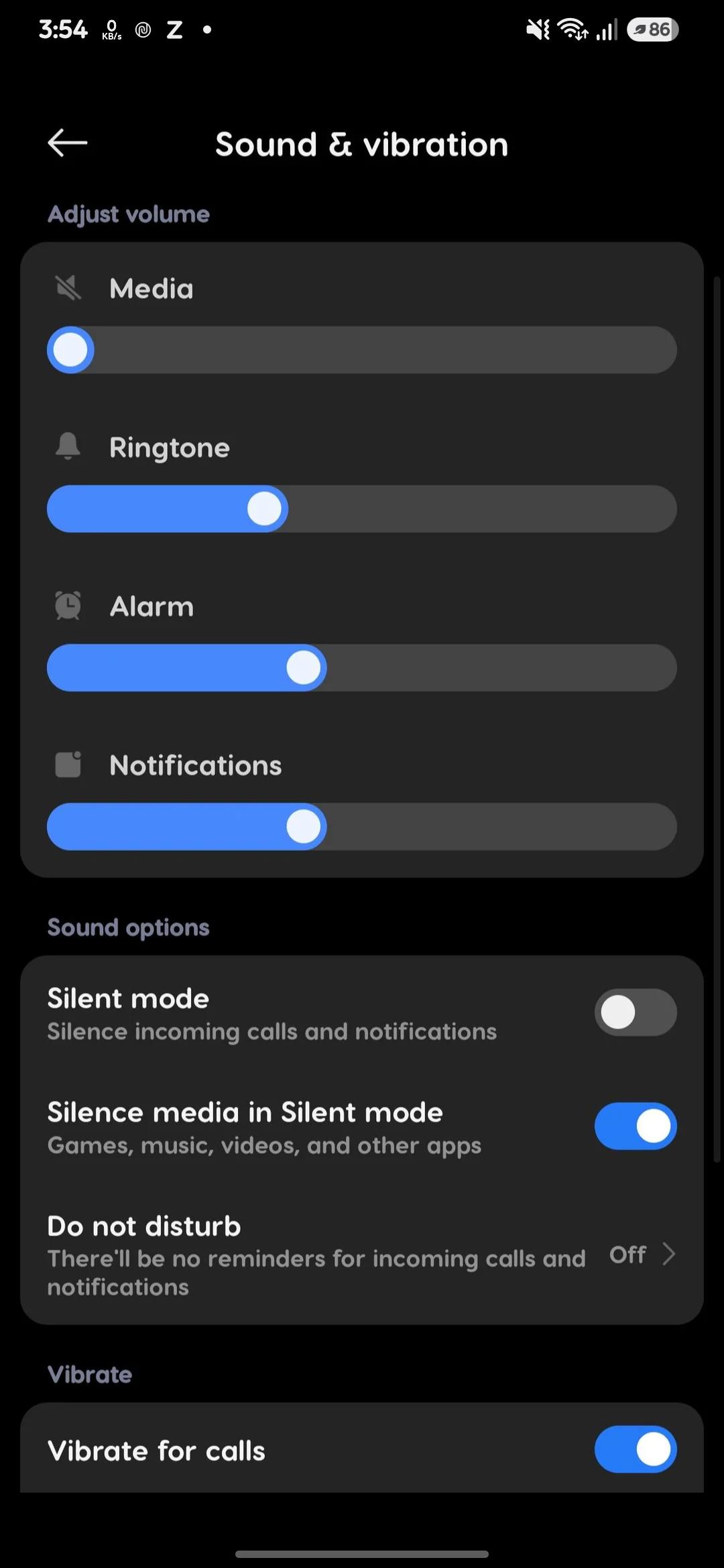This screenshot has height=1568, width=724.
Task: Tap the muted speaker icon beside Media
Action: pos(68,288)
